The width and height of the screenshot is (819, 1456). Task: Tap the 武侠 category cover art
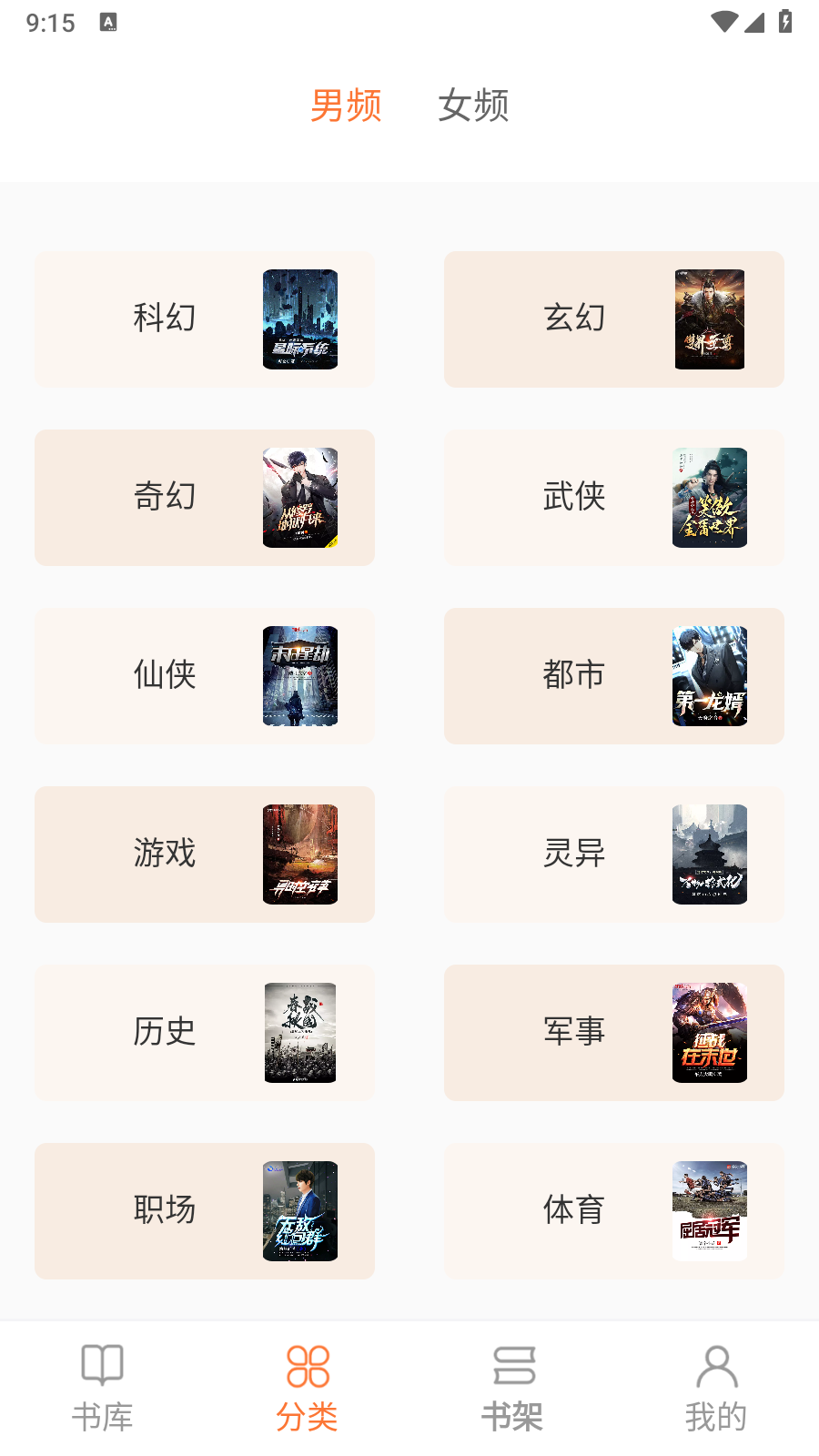click(x=709, y=498)
